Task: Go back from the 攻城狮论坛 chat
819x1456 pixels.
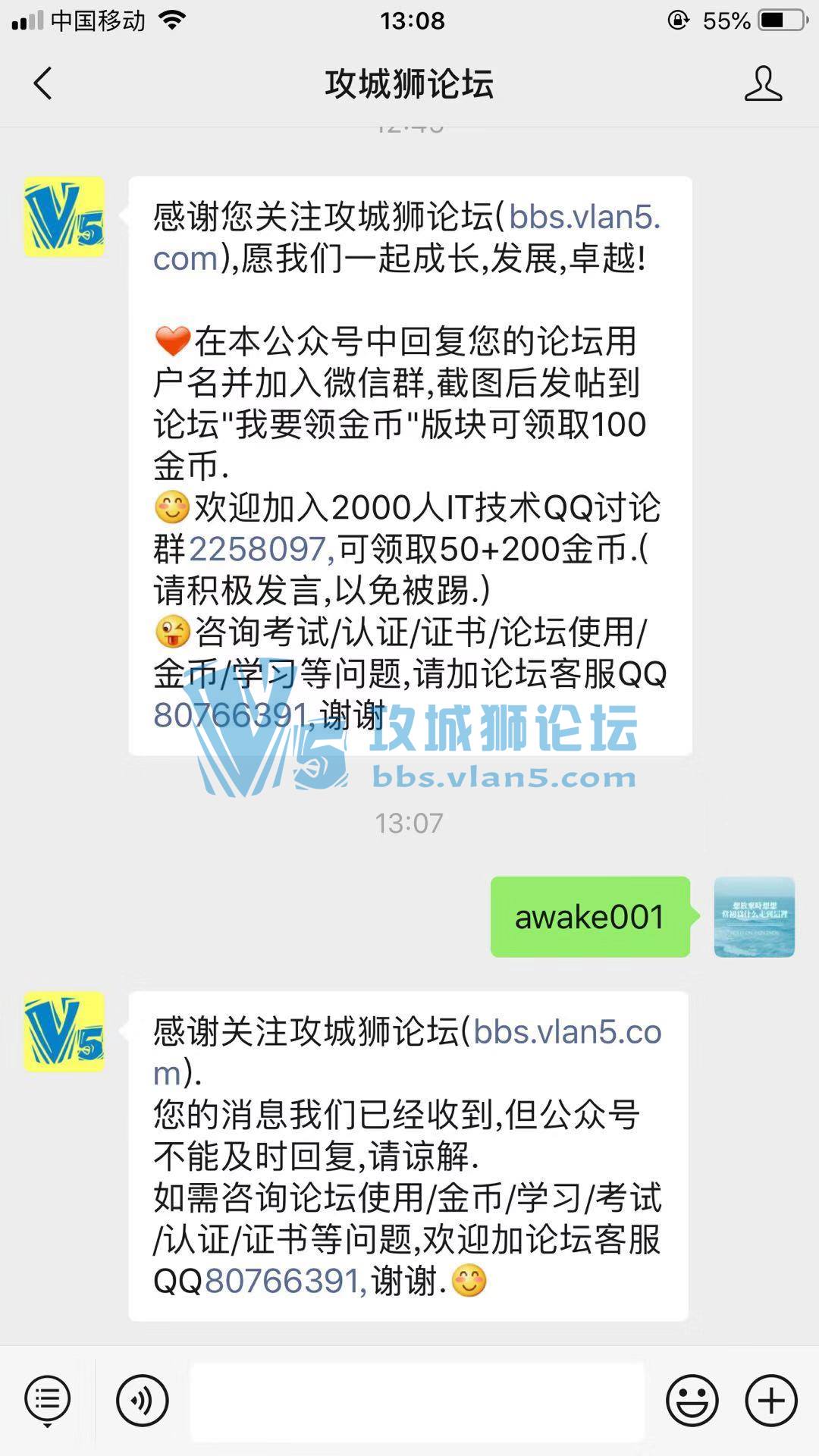Action: [x=43, y=83]
